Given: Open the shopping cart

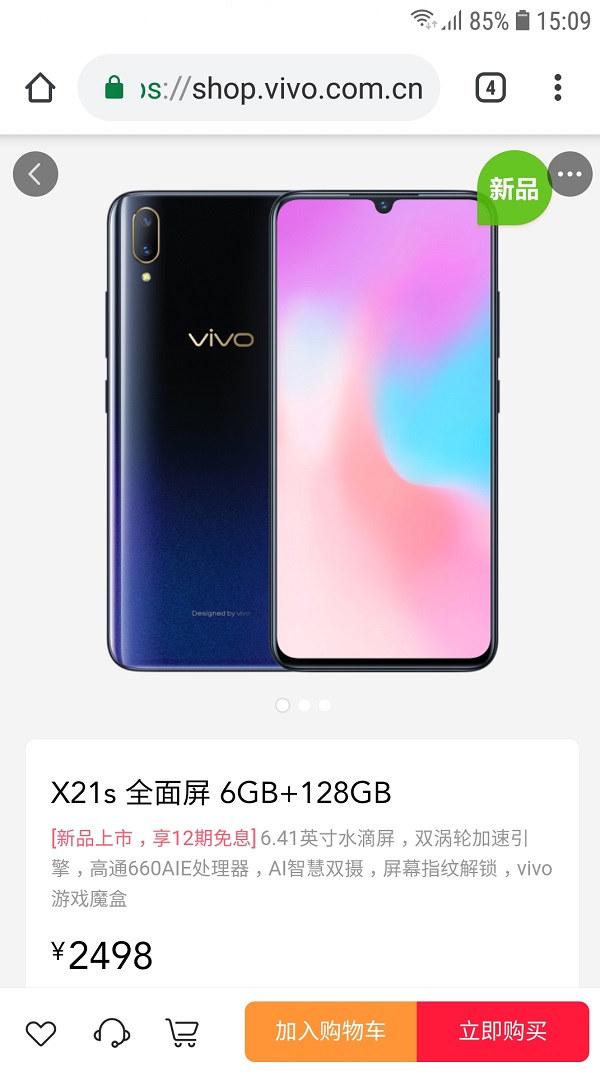Looking at the screenshot, I should pyautogui.click(x=182, y=1033).
